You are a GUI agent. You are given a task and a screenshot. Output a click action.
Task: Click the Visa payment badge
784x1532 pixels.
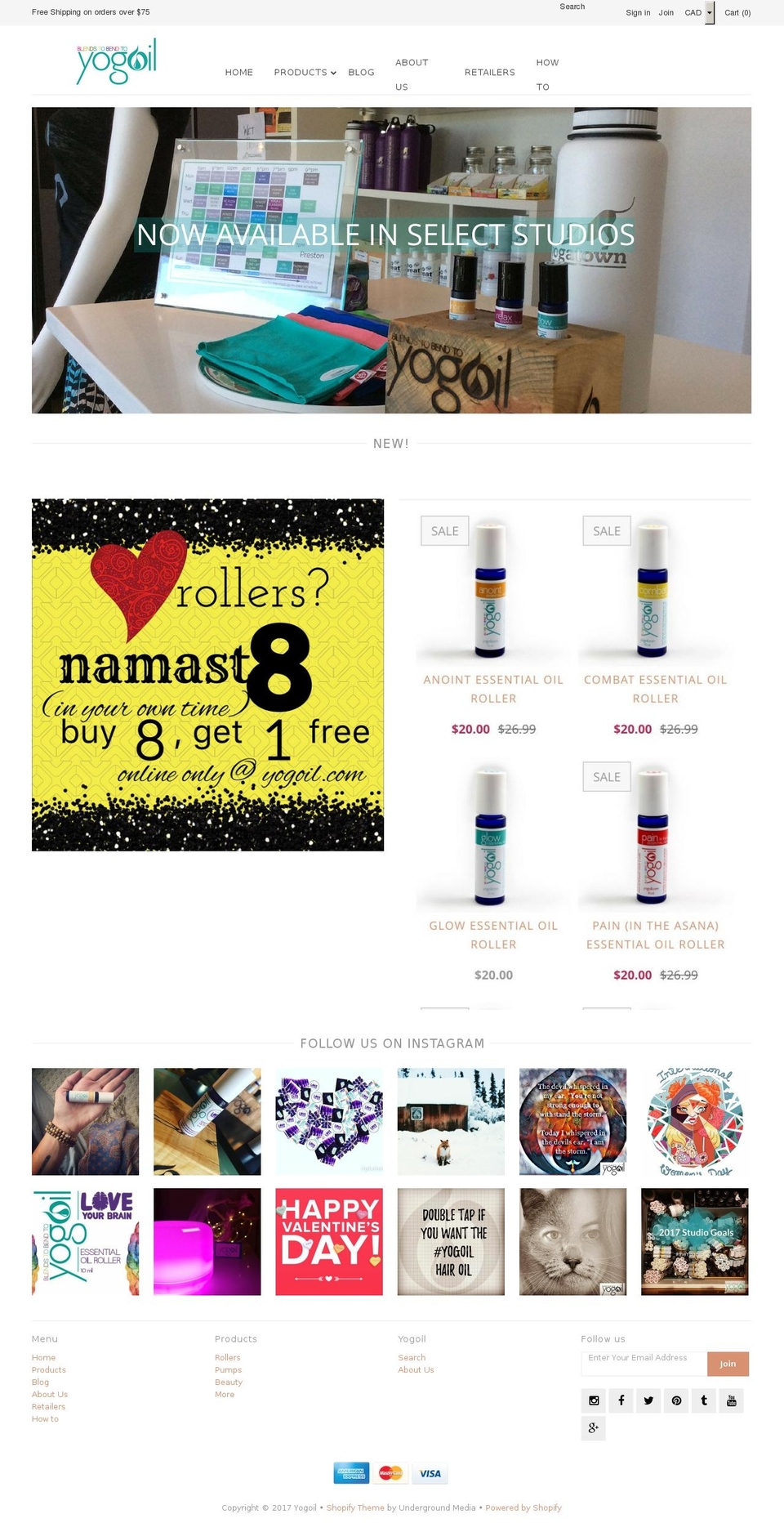(430, 1473)
